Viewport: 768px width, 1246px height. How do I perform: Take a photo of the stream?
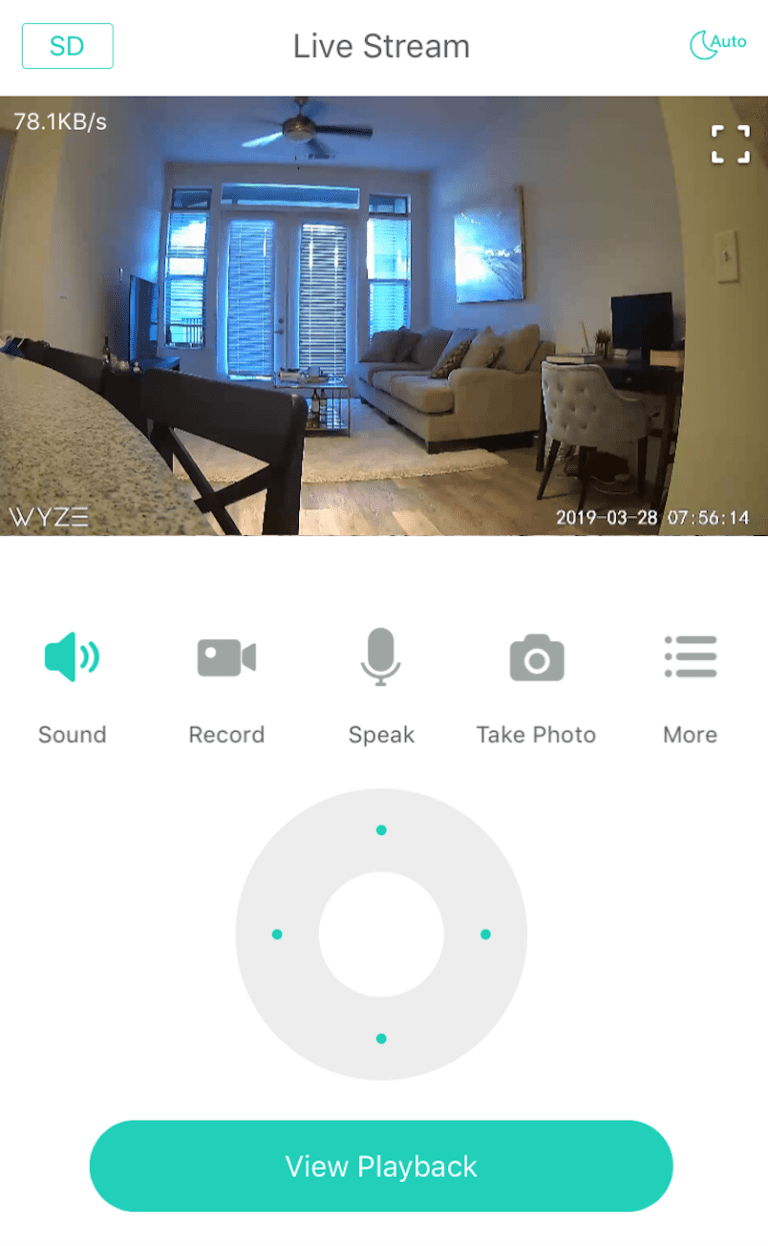[536, 657]
